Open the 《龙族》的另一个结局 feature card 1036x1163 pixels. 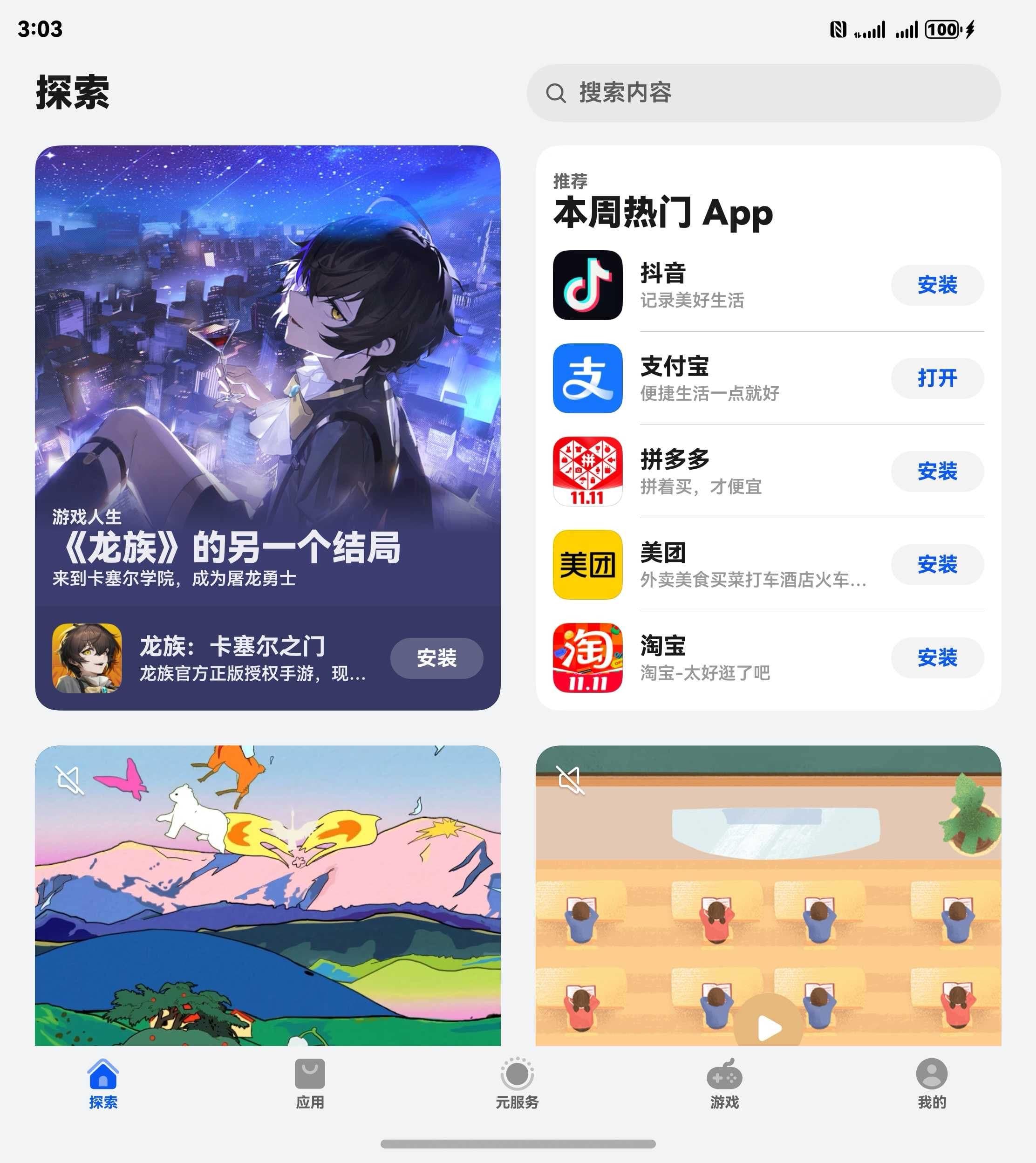[x=267, y=370]
